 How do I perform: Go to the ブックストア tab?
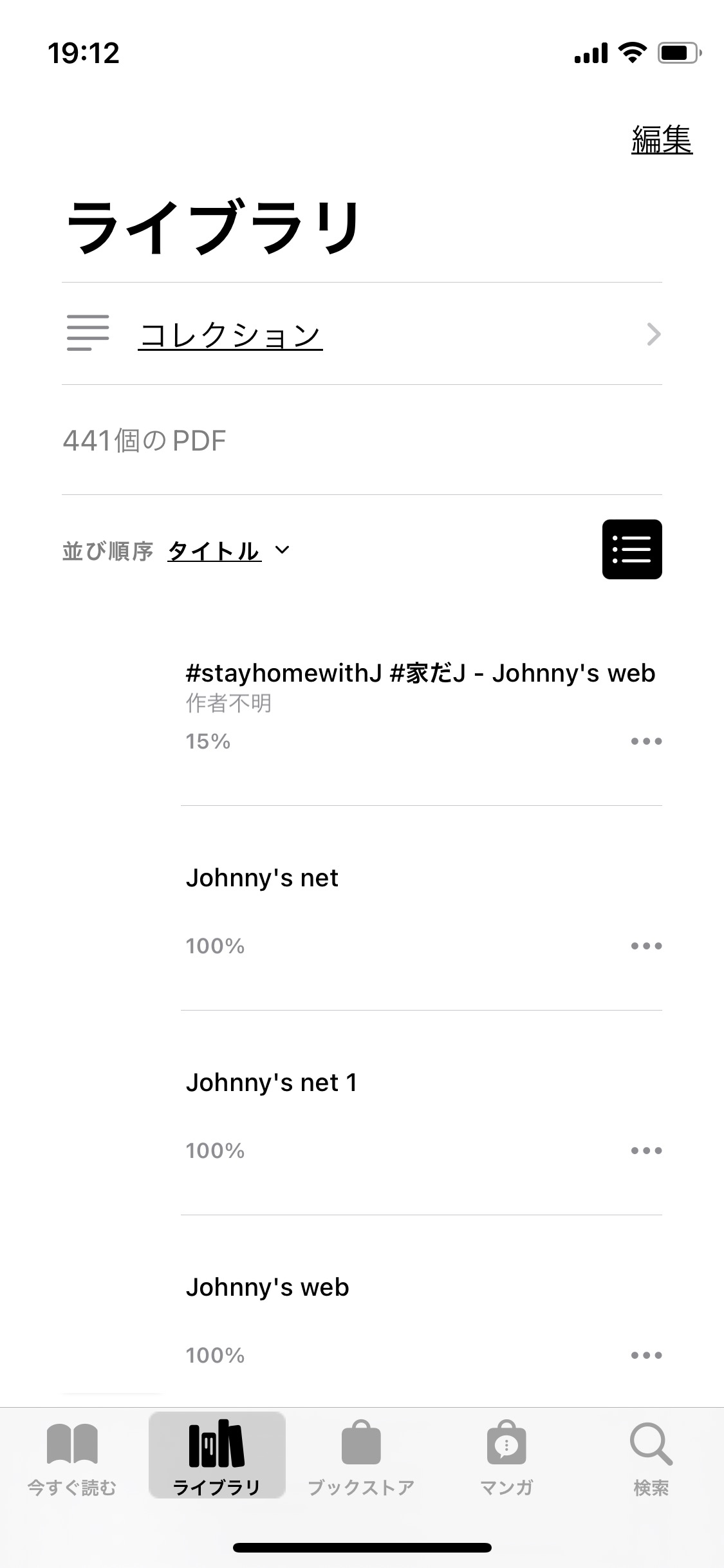[361, 1459]
